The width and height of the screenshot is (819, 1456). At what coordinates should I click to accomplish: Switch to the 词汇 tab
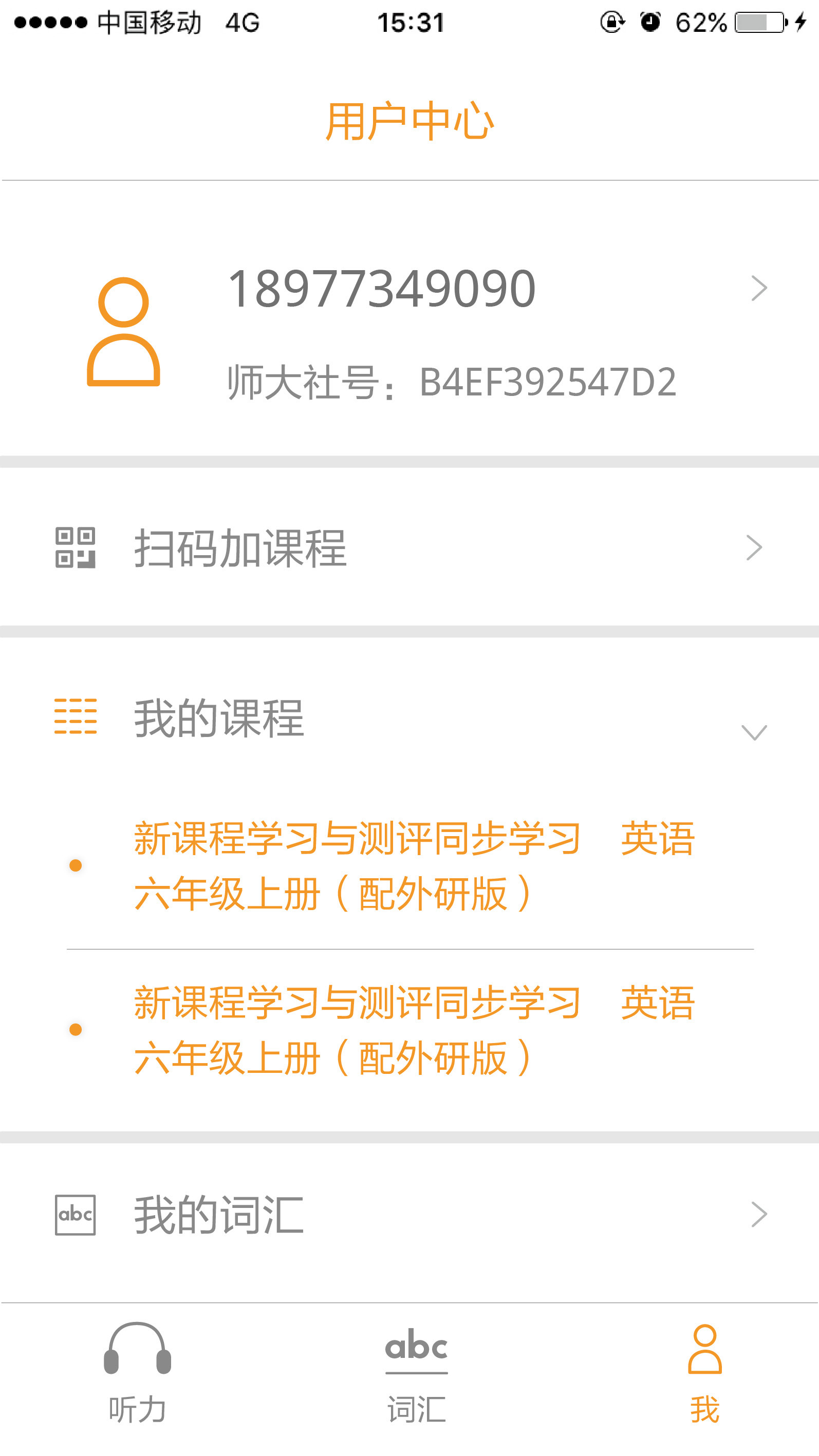[416, 1373]
